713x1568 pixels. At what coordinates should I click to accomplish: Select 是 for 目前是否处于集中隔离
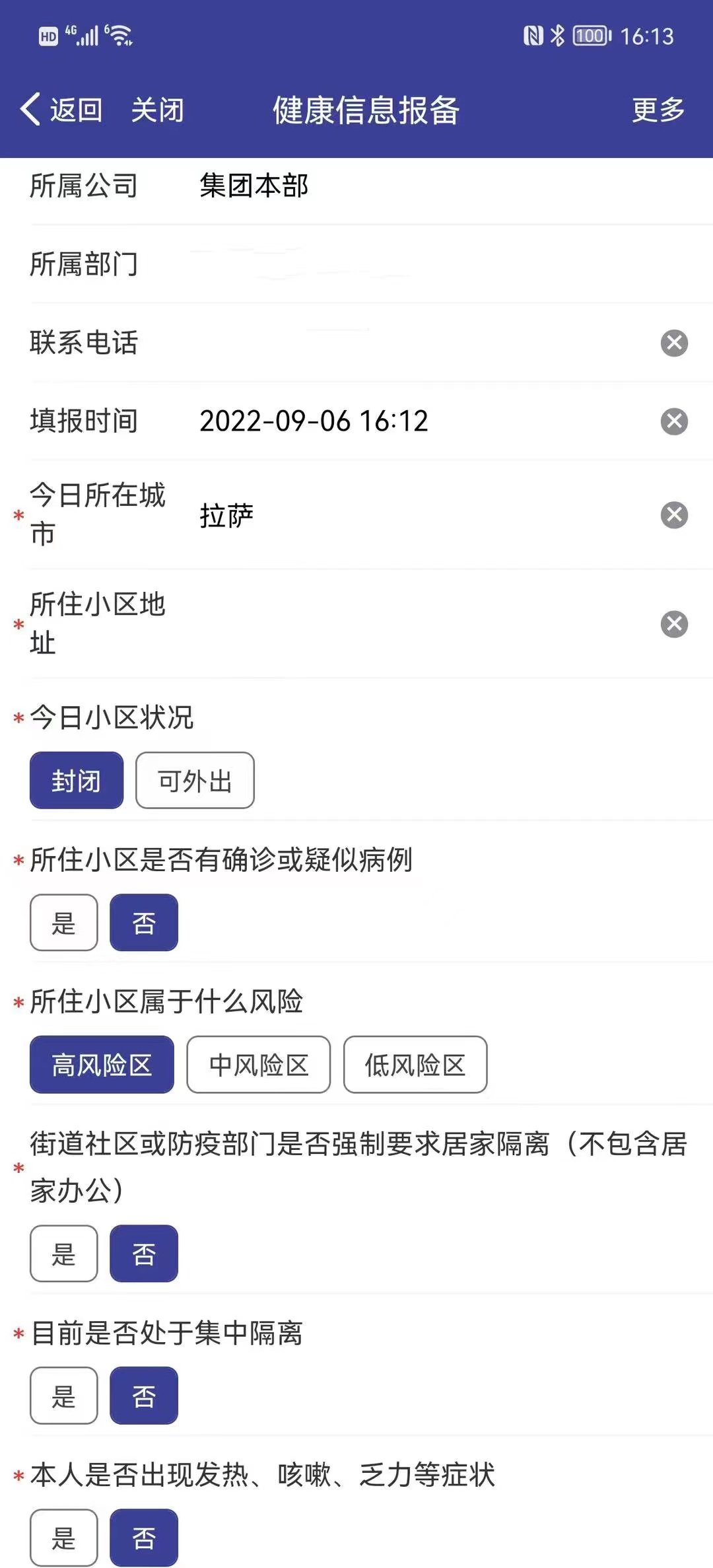(63, 1396)
